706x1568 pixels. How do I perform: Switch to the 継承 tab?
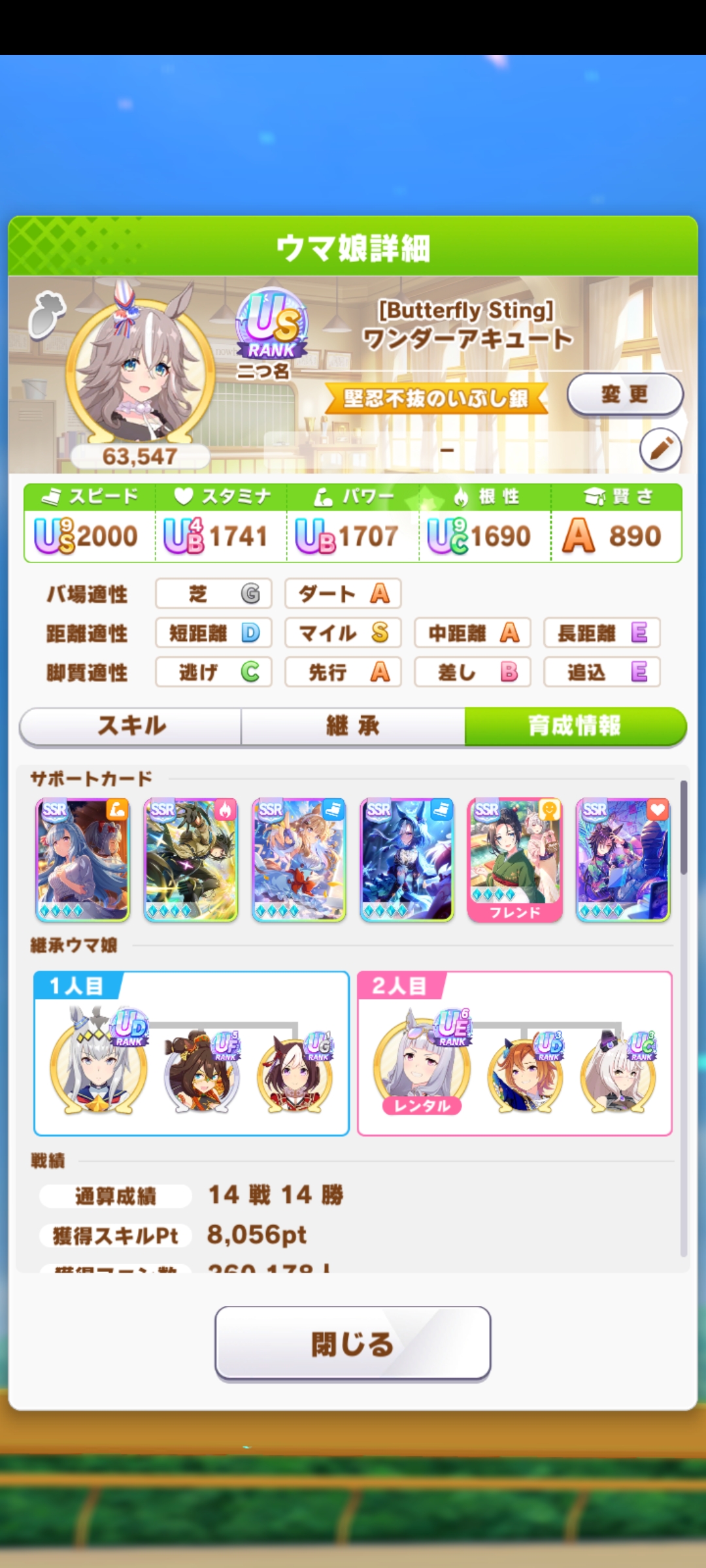[353, 726]
